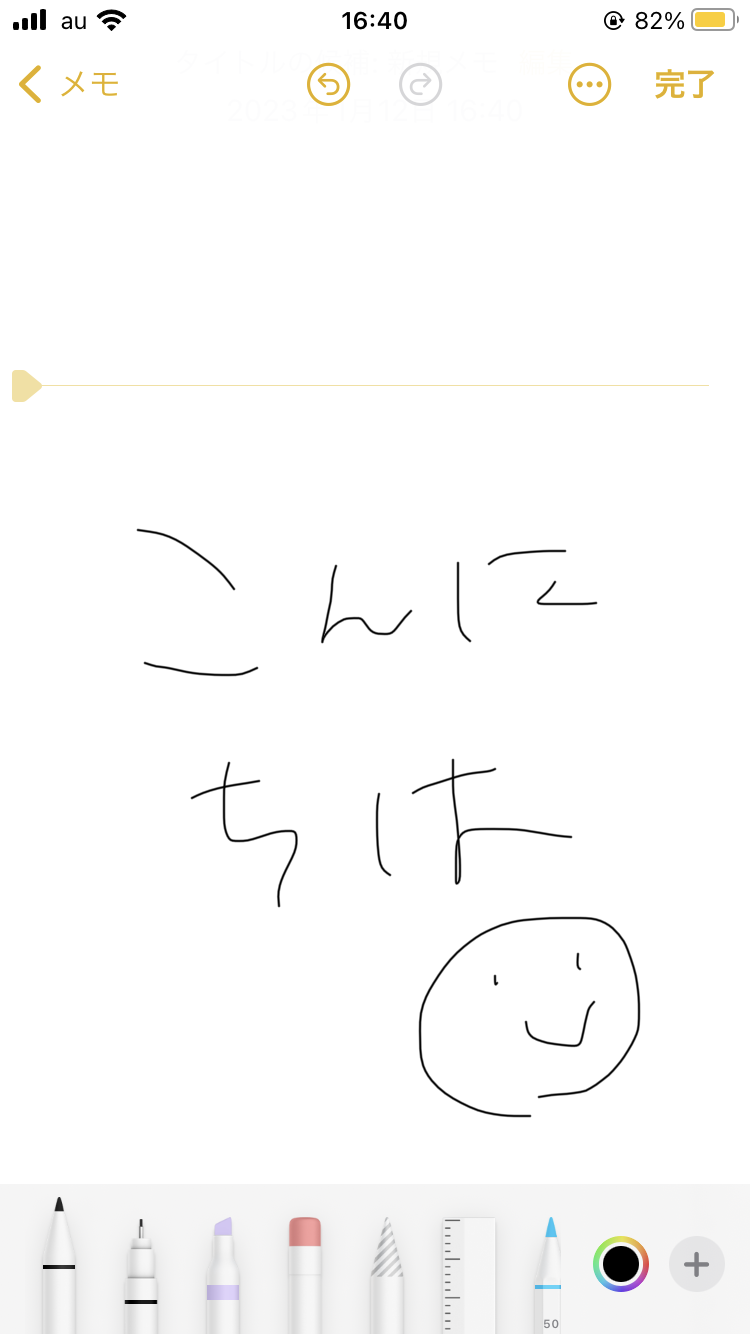Go back to メモ list

(x=68, y=85)
